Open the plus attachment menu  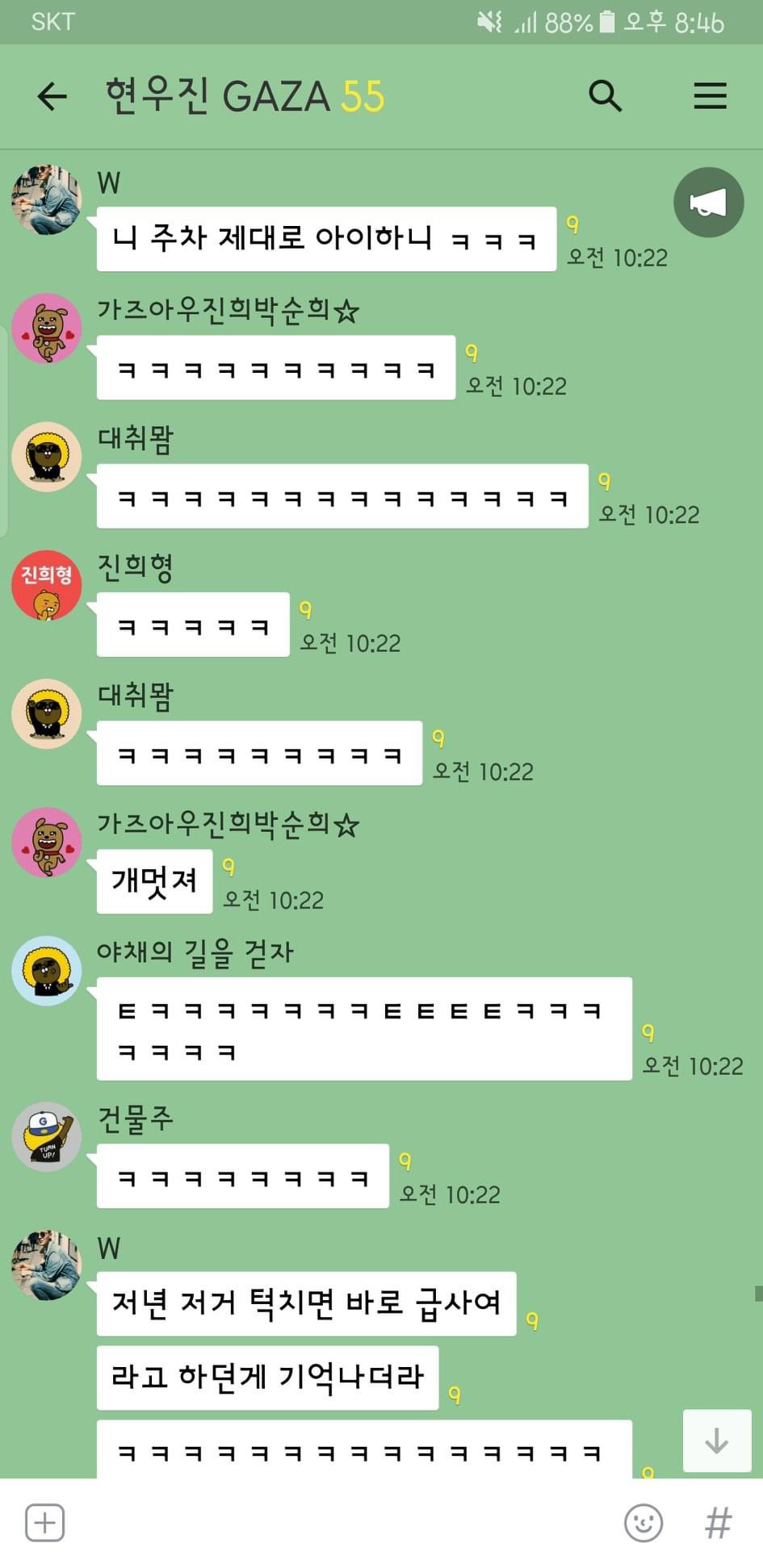45,1523
